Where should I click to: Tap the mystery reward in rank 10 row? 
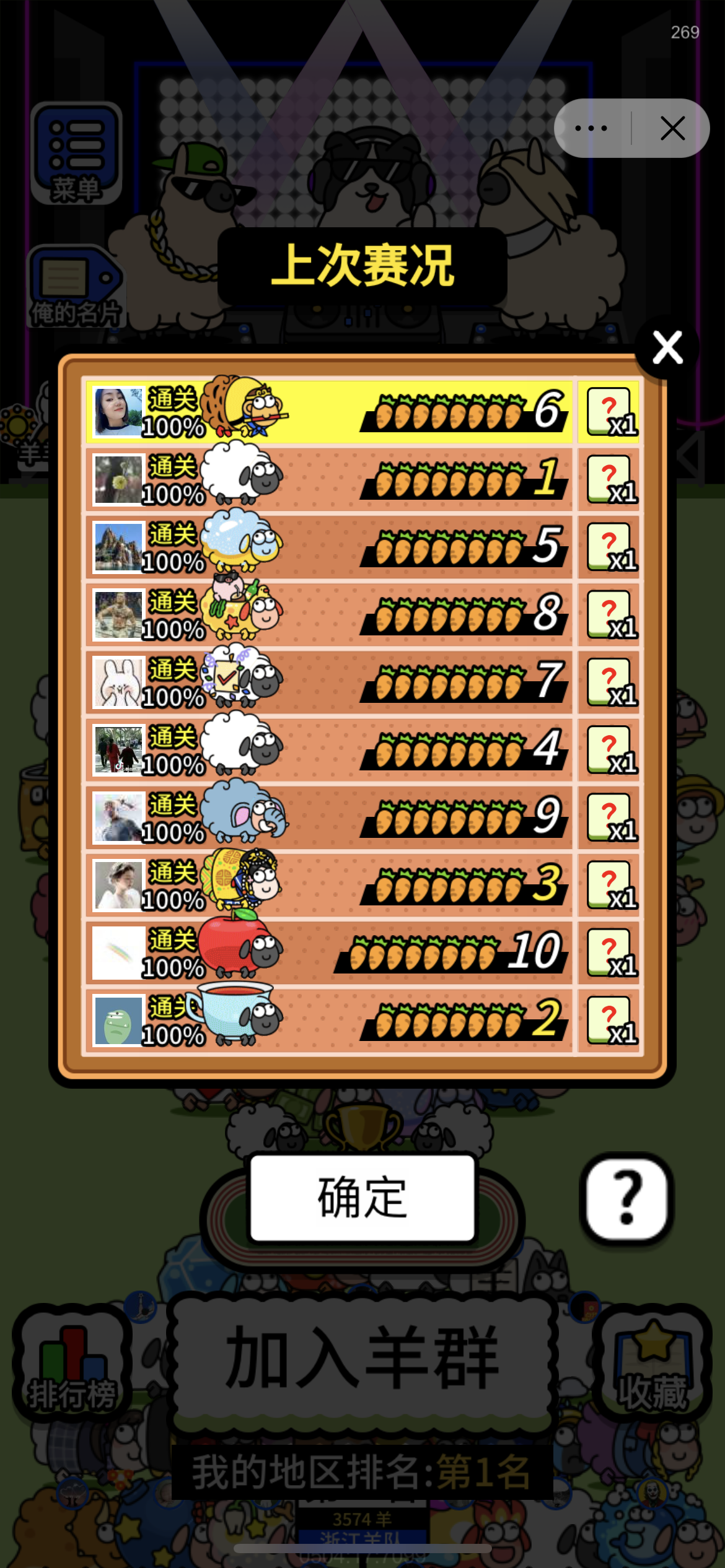610,952
